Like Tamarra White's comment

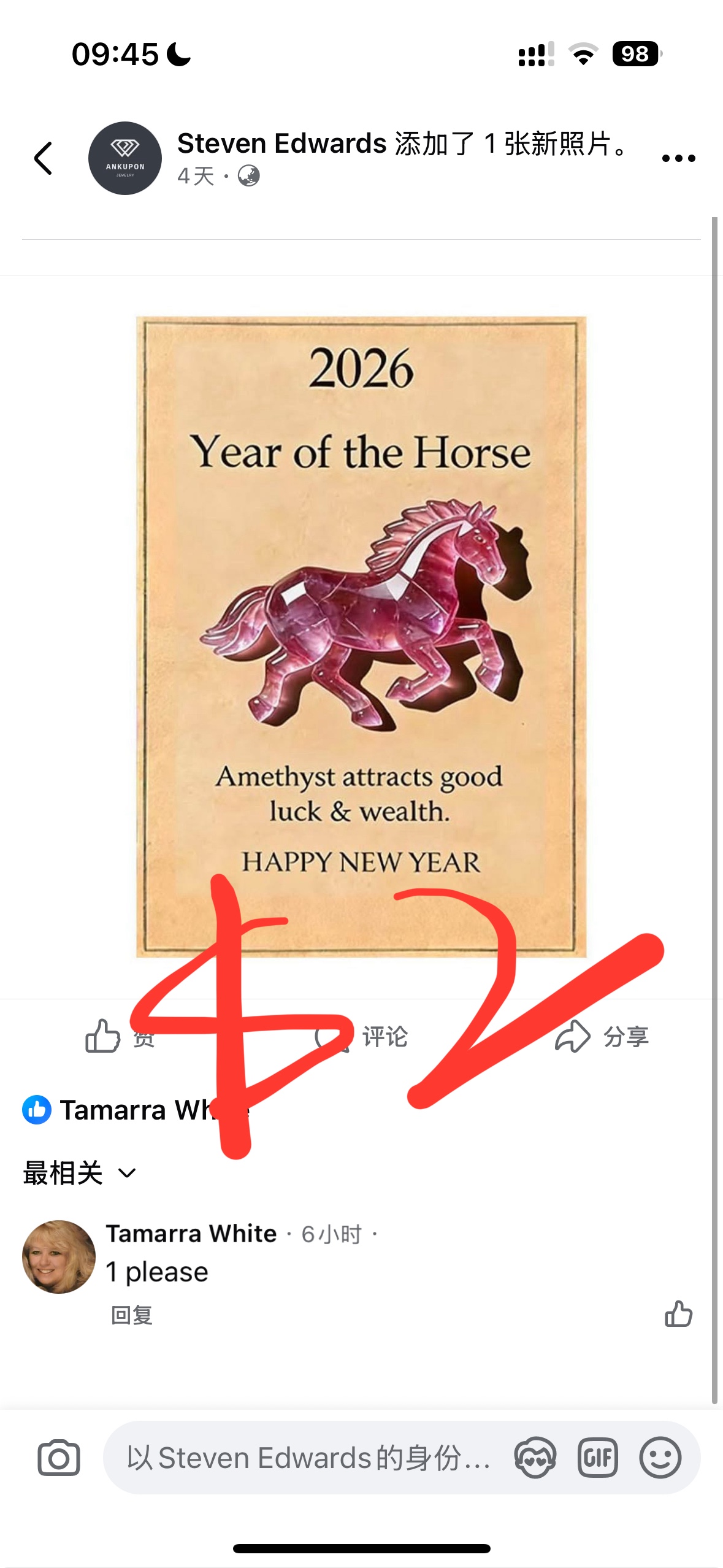click(678, 1314)
